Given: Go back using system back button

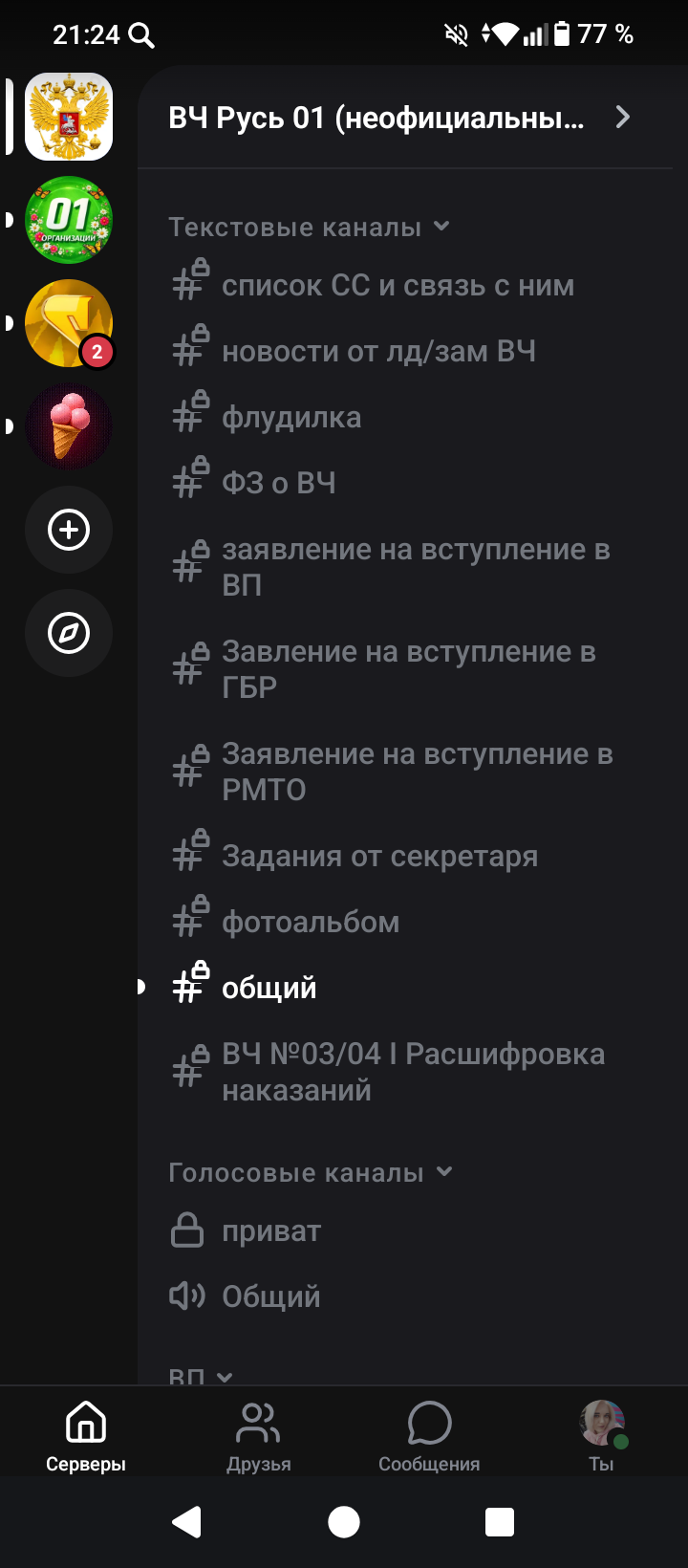Looking at the screenshot, I should pos(187,1521).
